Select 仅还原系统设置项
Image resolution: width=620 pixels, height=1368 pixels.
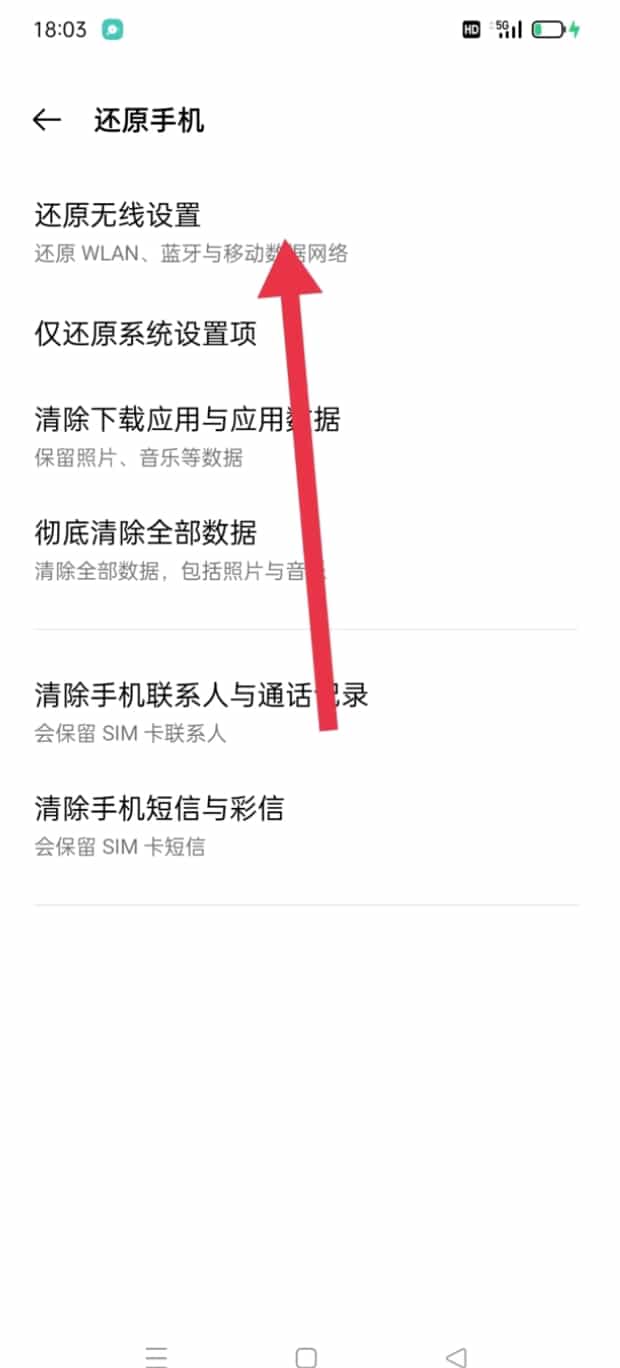point(146,333)
